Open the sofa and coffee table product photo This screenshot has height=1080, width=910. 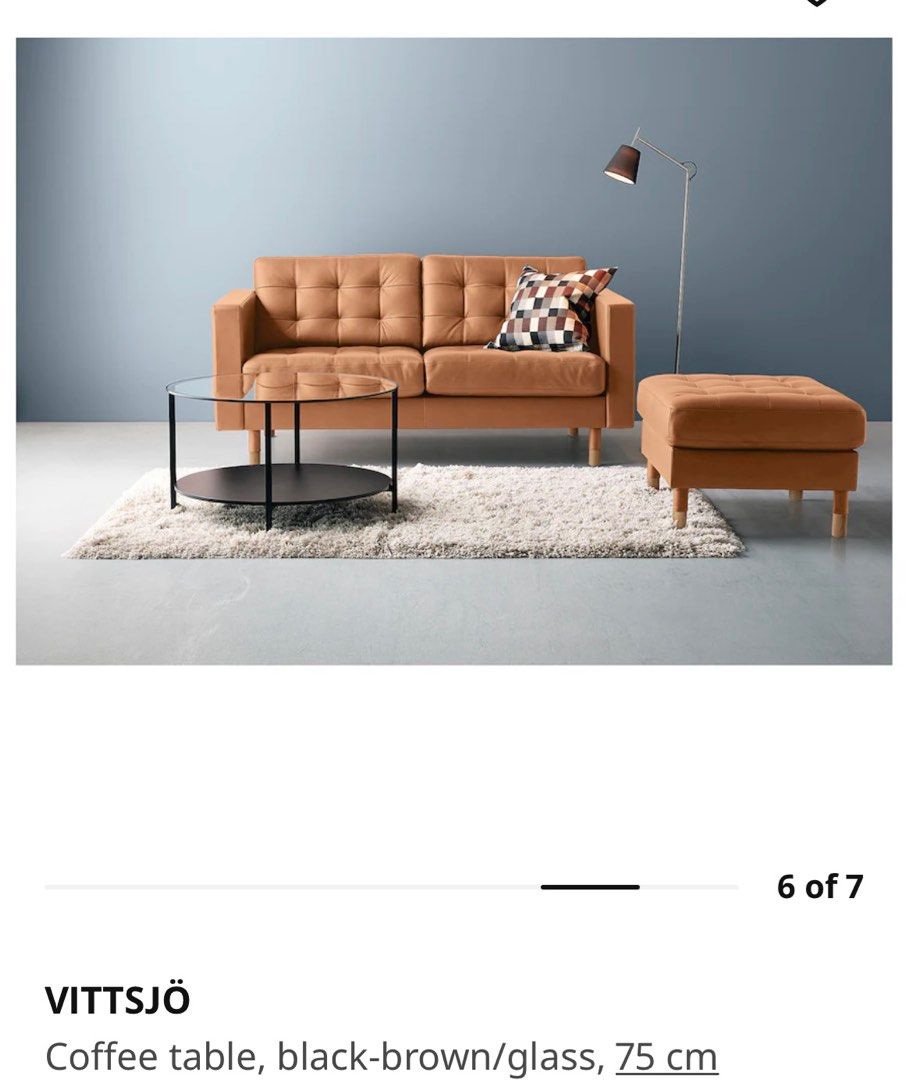[x=453, y=350]
